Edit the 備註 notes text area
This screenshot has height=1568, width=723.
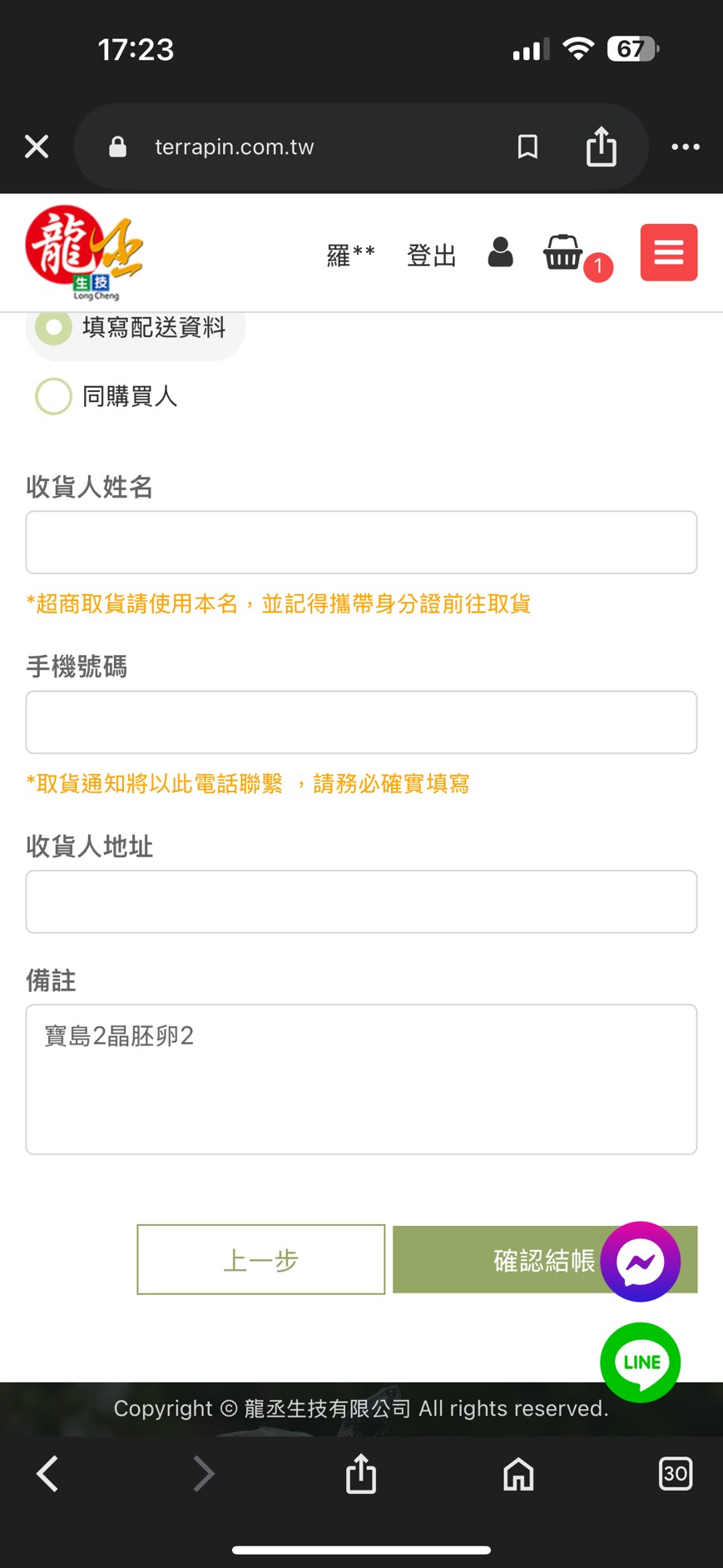coord(361,1079)
